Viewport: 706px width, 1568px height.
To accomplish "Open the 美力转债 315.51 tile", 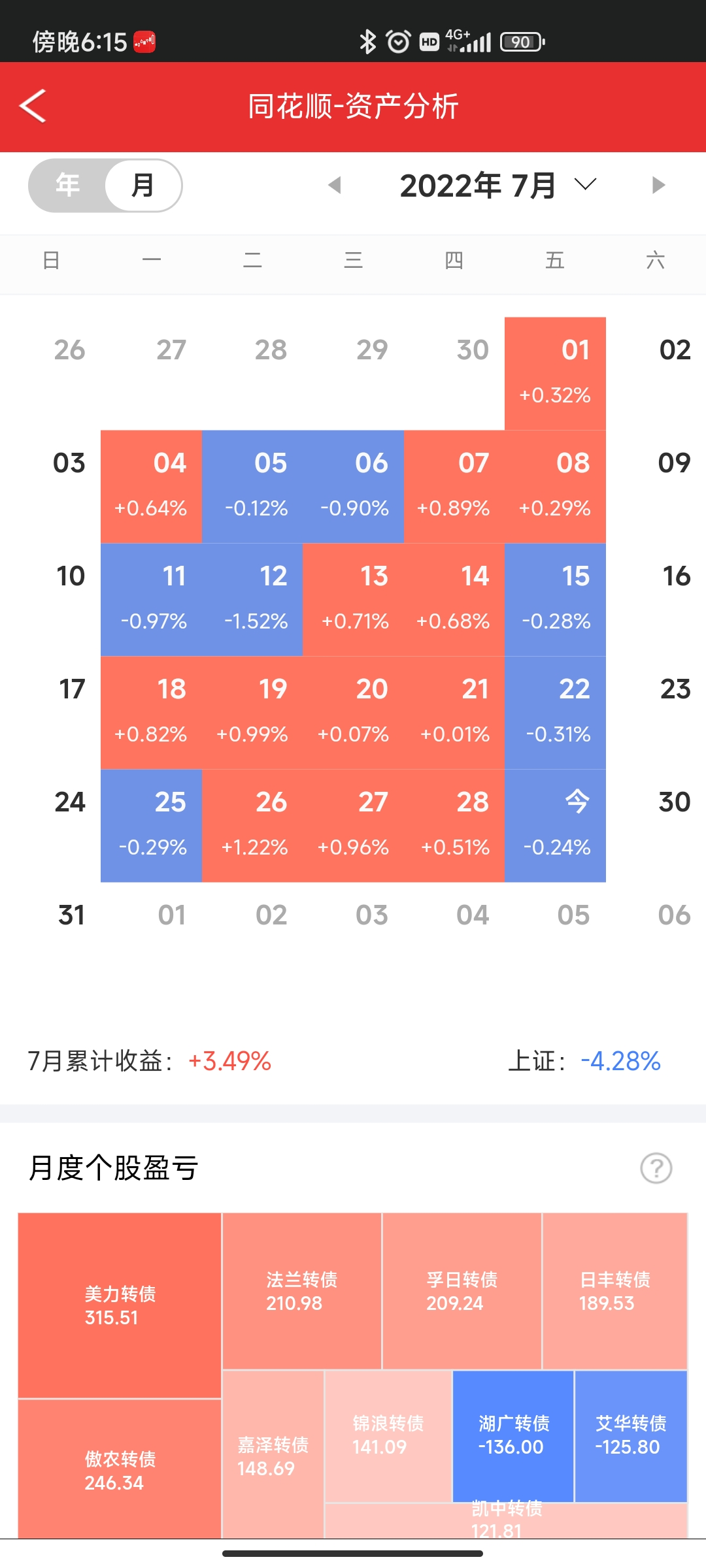I will coord(120,1305).
